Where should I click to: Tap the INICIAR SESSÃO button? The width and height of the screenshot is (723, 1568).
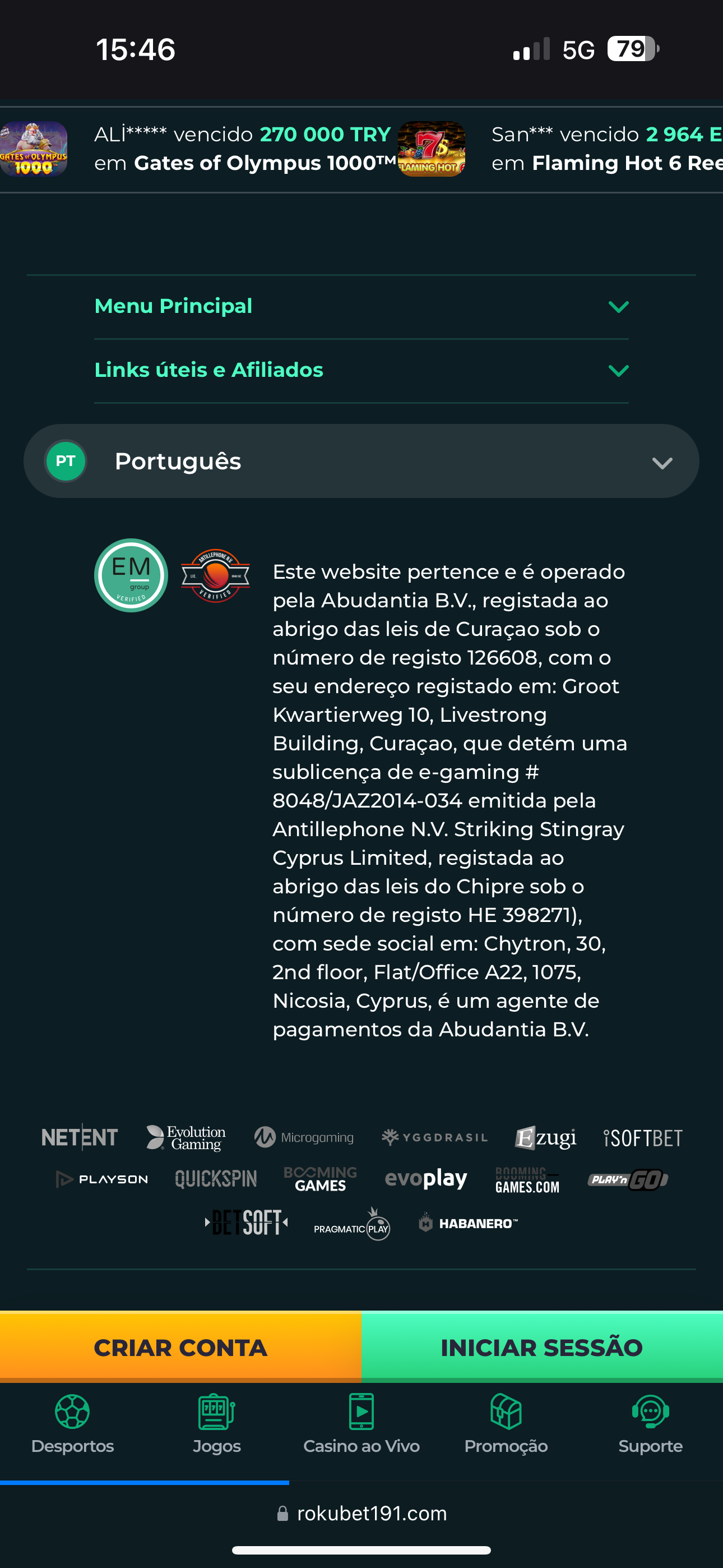click(541, 1347)
